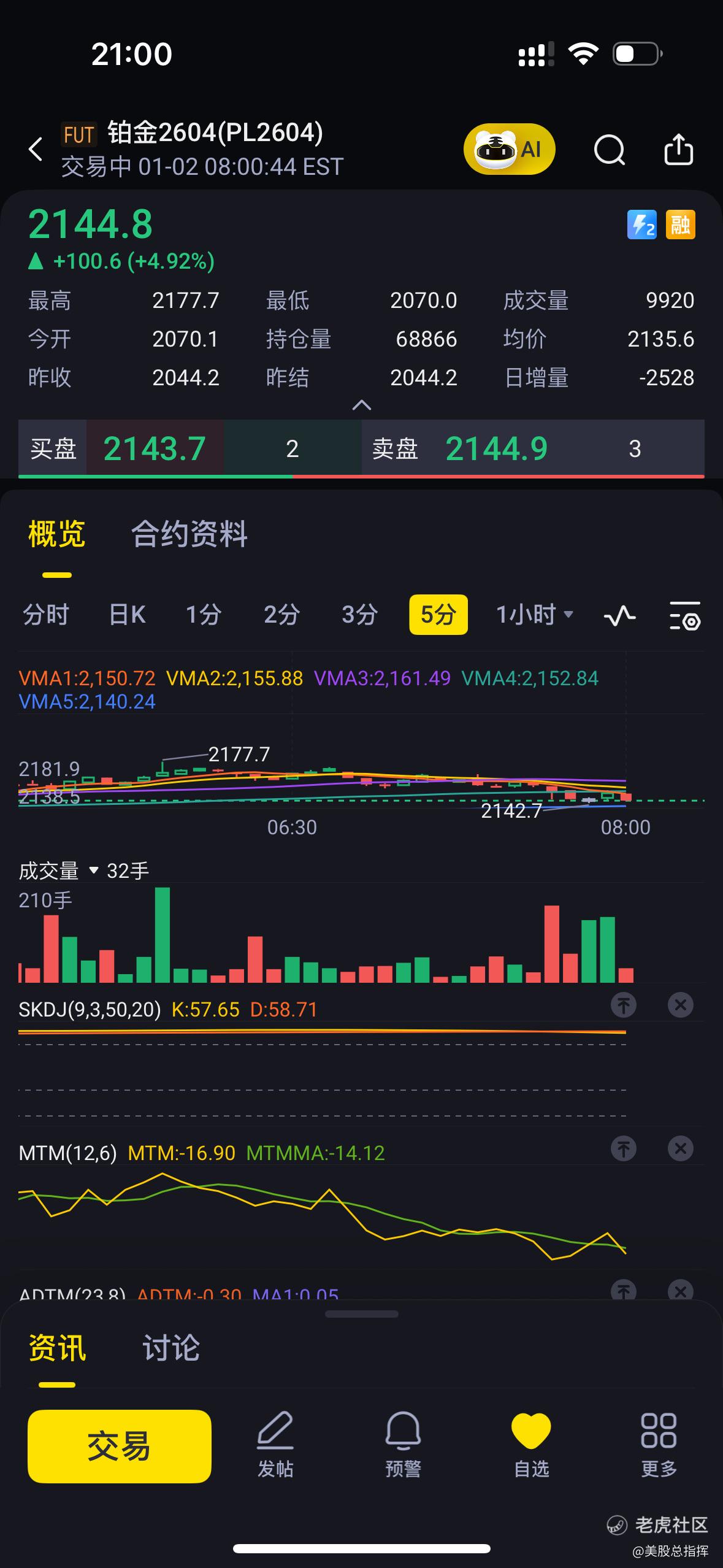The width and height of the screenshot is (723, 1568).
Task: Open the 1小时 interval dropdown
Action: pos(534,615)
